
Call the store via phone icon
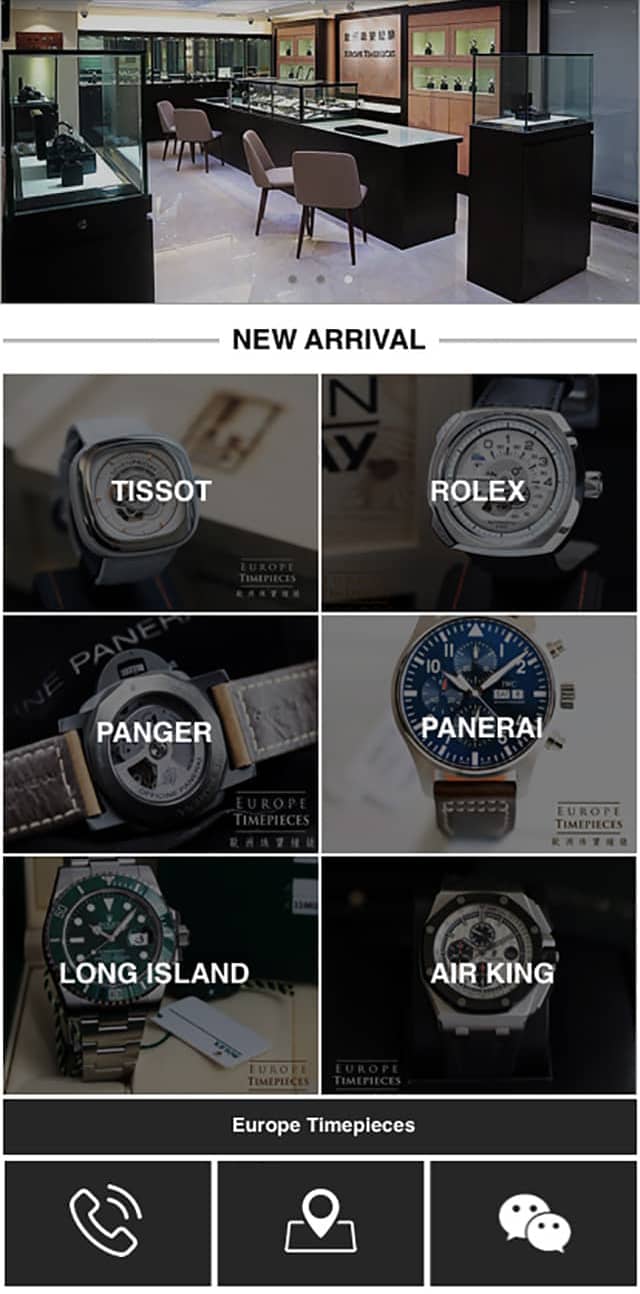[x=108, y=1222]
